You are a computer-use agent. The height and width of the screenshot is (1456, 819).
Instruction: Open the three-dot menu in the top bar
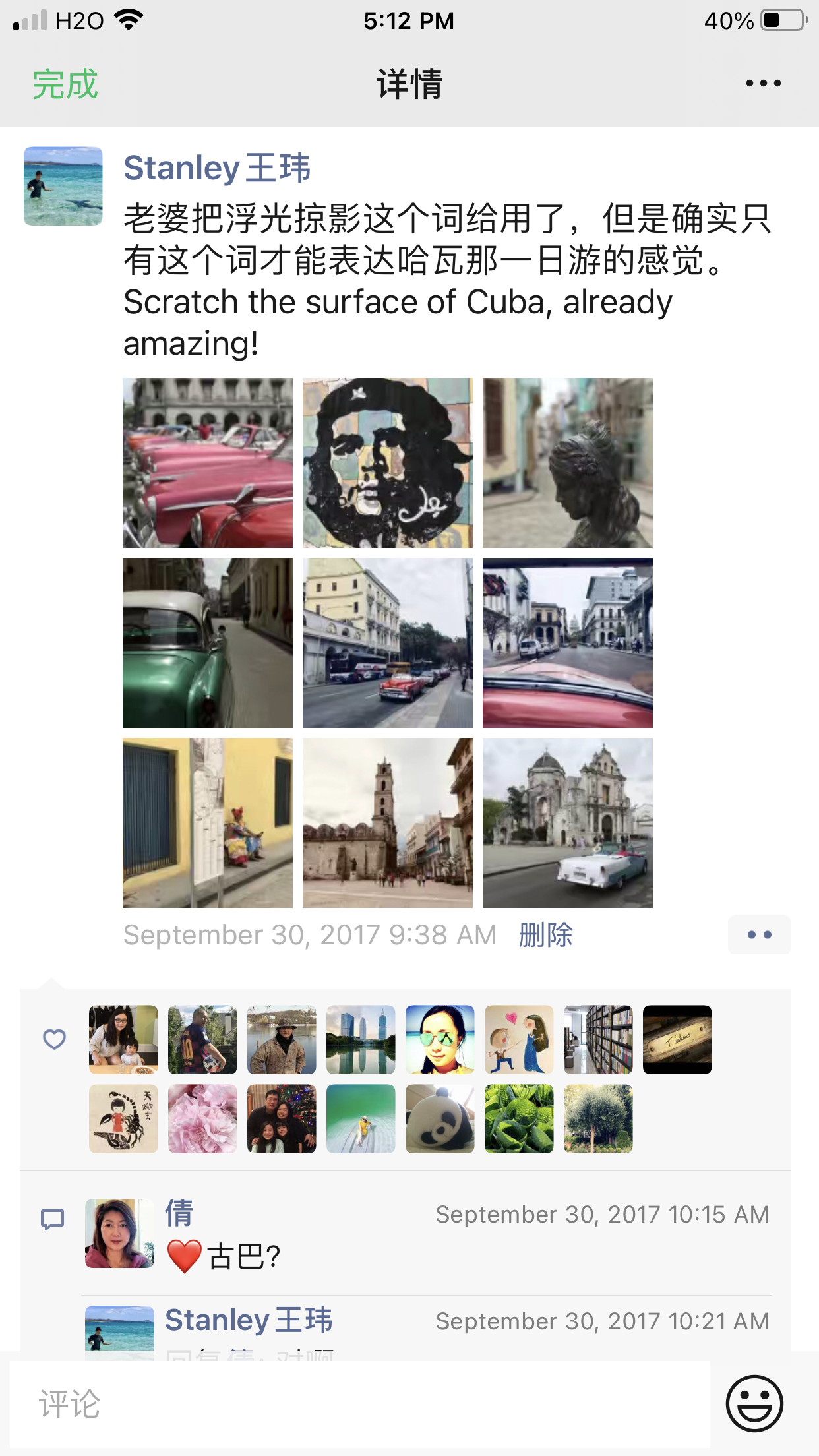point(763,84)
